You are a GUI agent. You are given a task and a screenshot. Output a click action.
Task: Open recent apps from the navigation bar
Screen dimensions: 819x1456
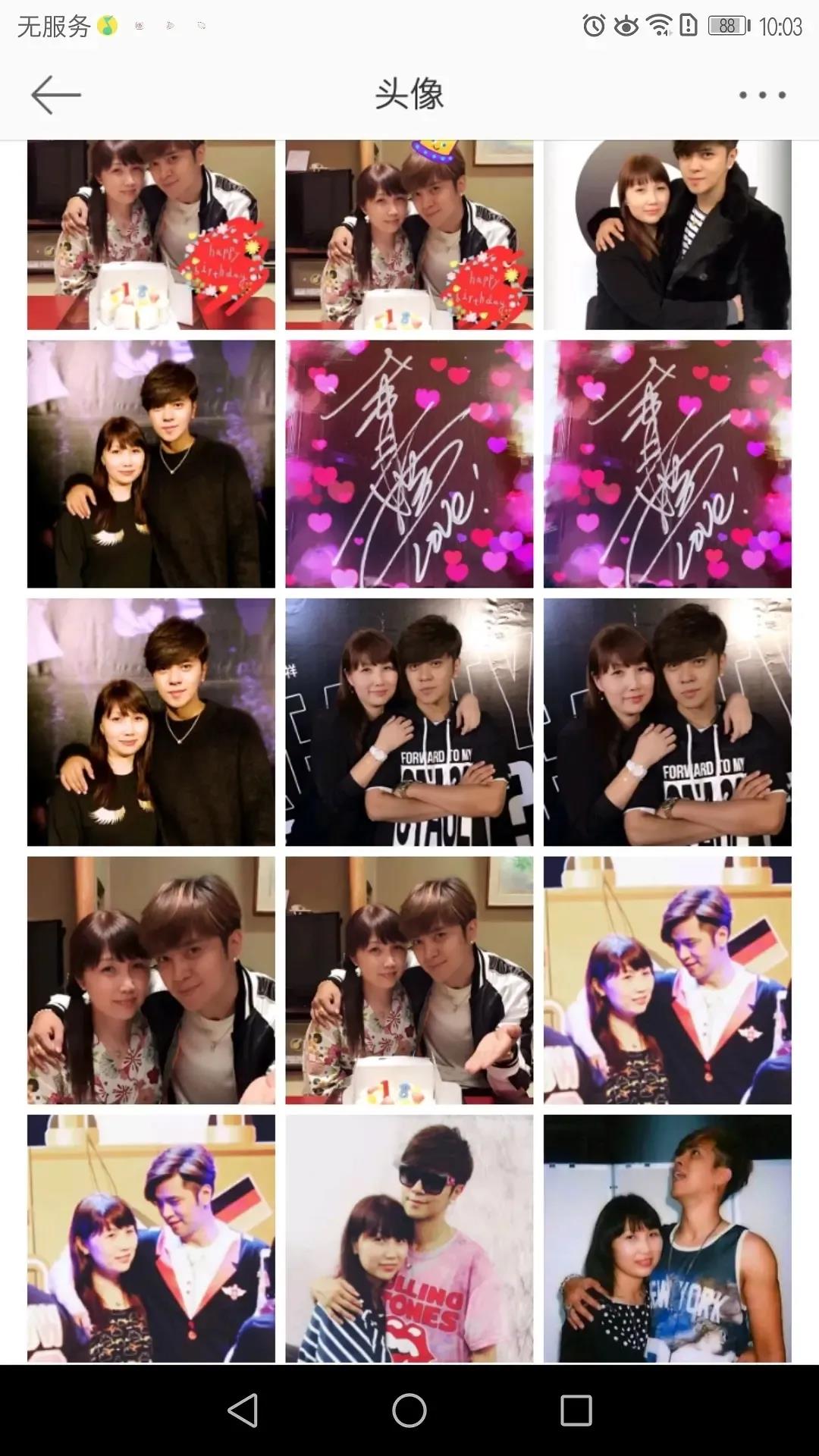point(576,1410)
